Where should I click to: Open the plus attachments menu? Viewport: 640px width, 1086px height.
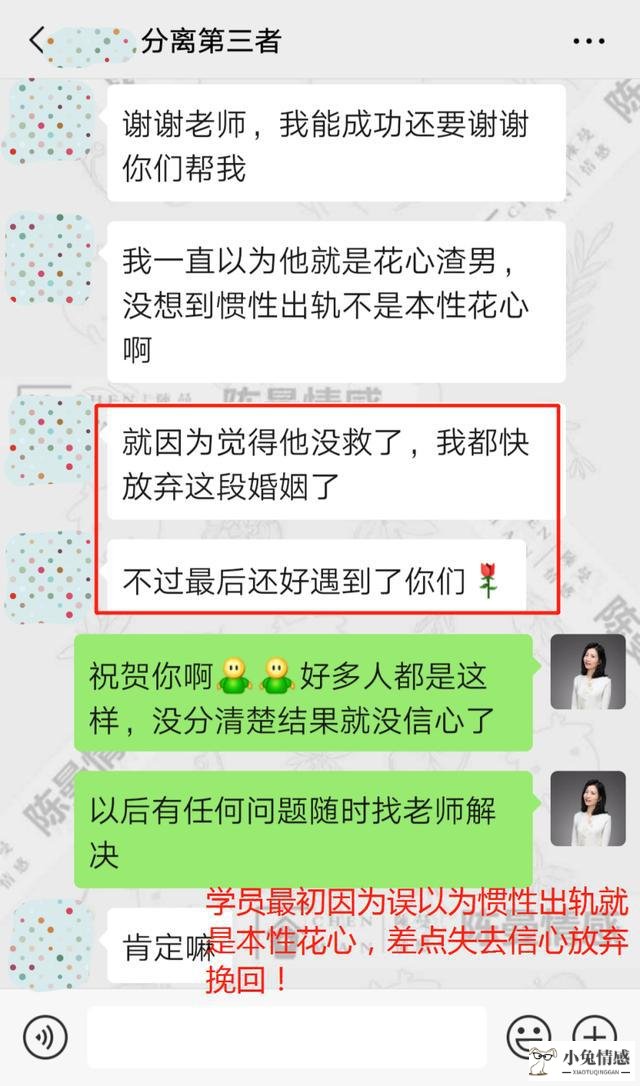tap(593, 1033)
